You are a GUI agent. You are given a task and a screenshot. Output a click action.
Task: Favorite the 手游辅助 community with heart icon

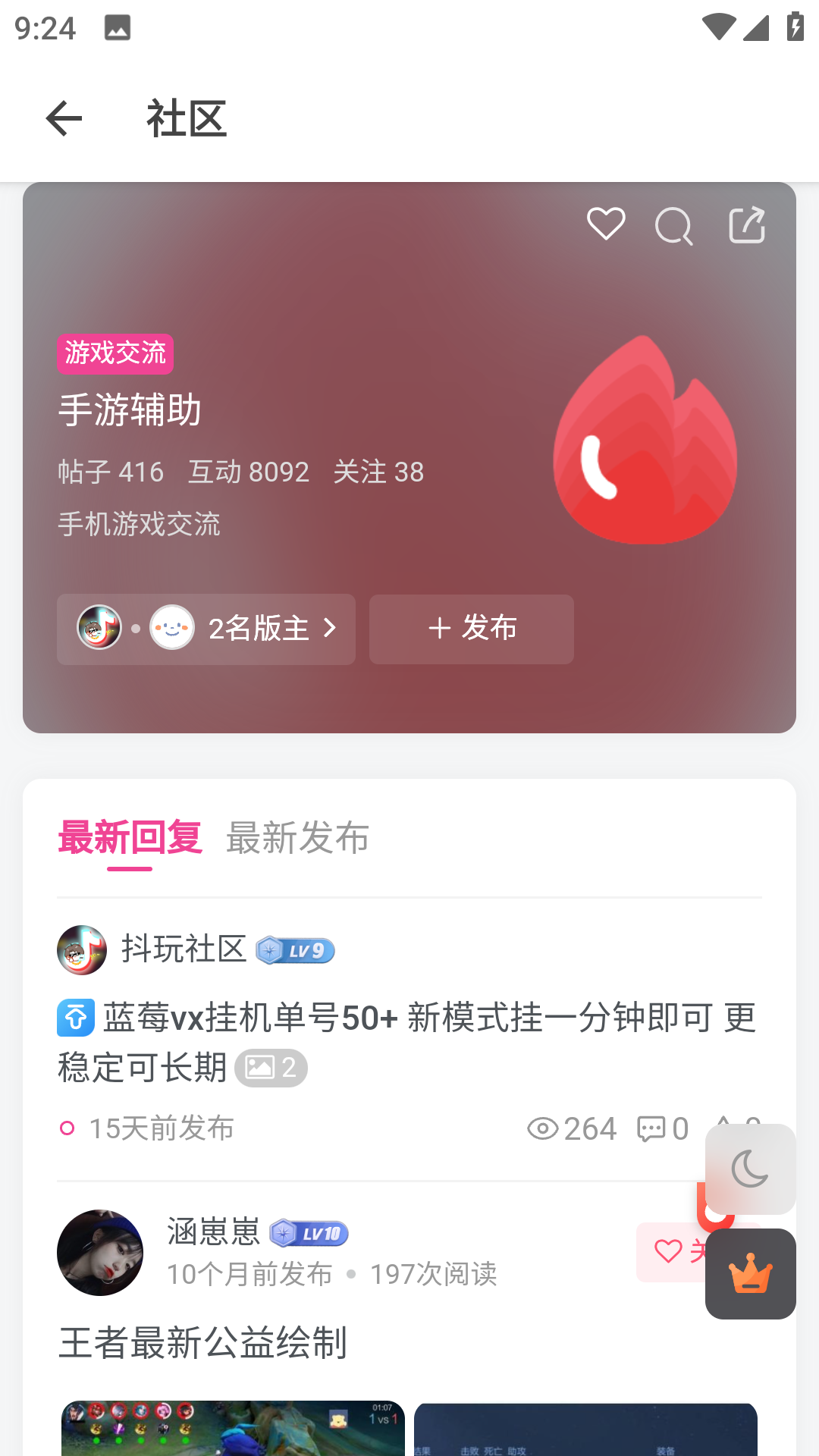point(606,224)
